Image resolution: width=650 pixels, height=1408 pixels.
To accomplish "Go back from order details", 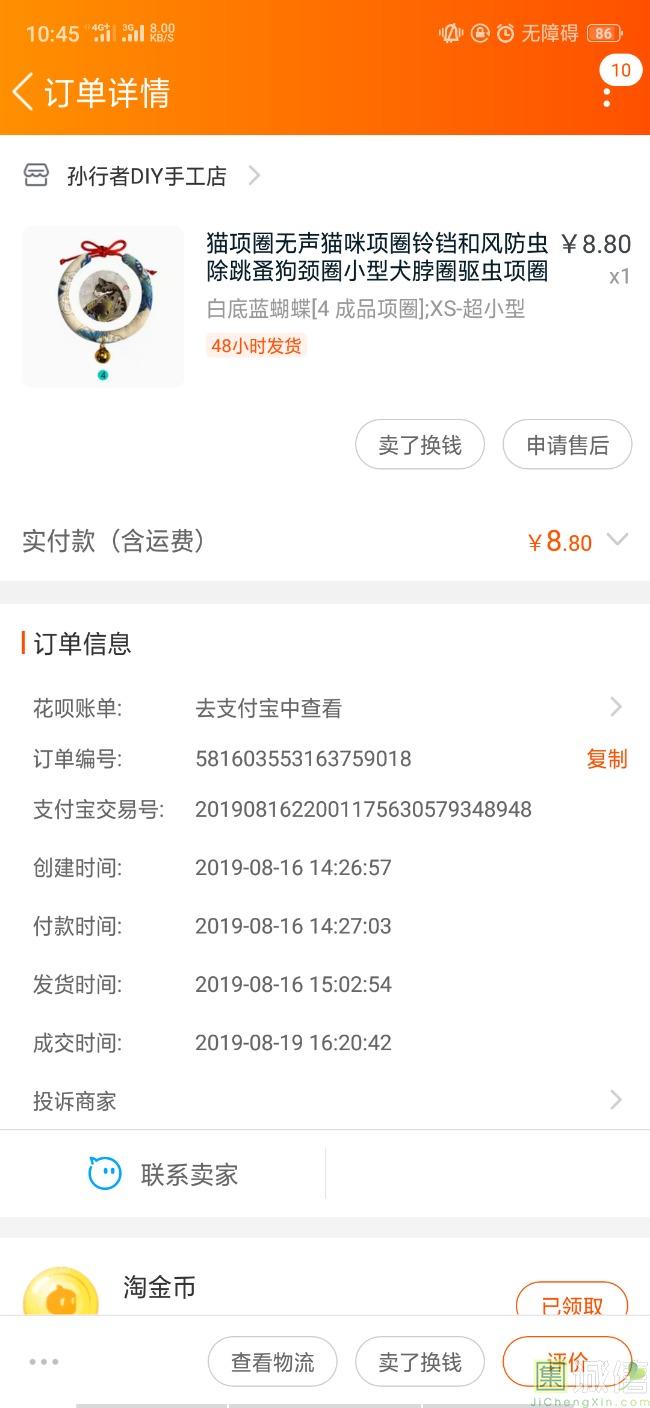I will pyautogui.click(x=24, y=92).
